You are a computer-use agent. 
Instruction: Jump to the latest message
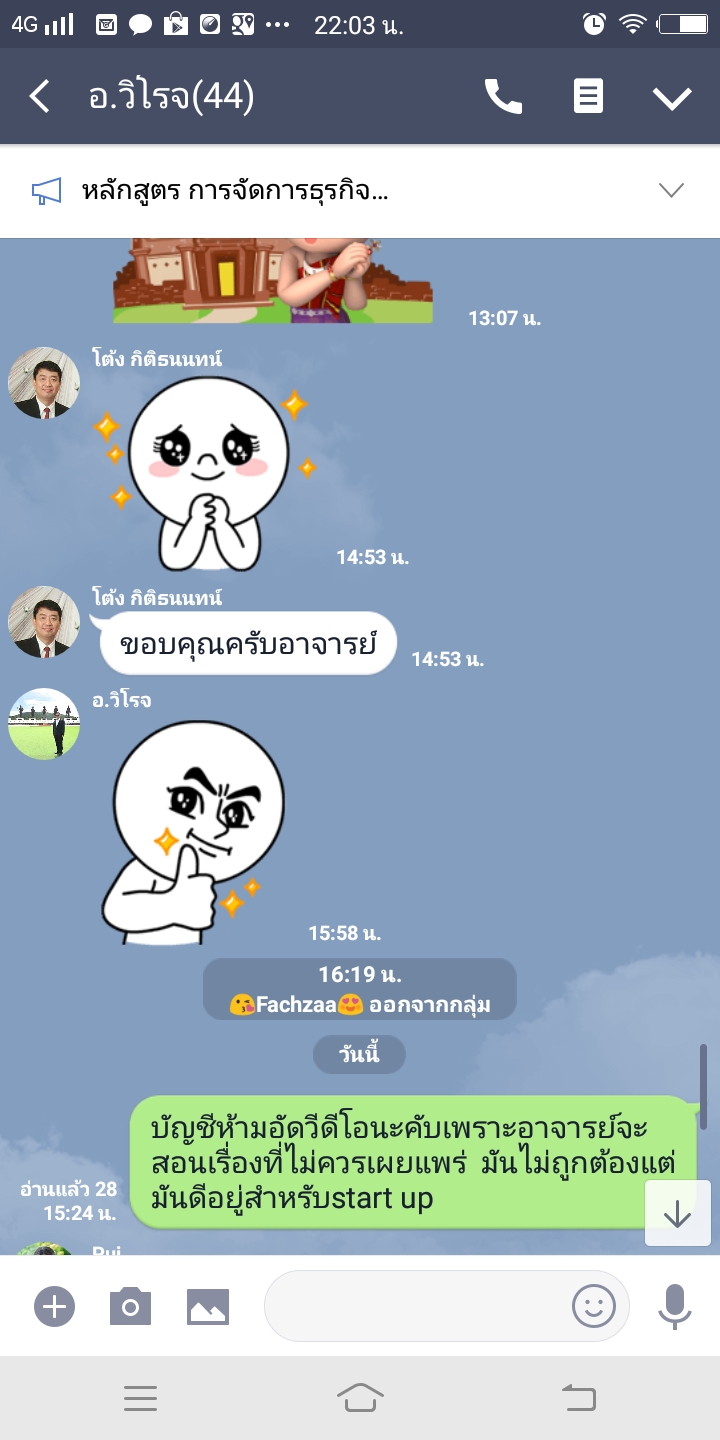677,1214
